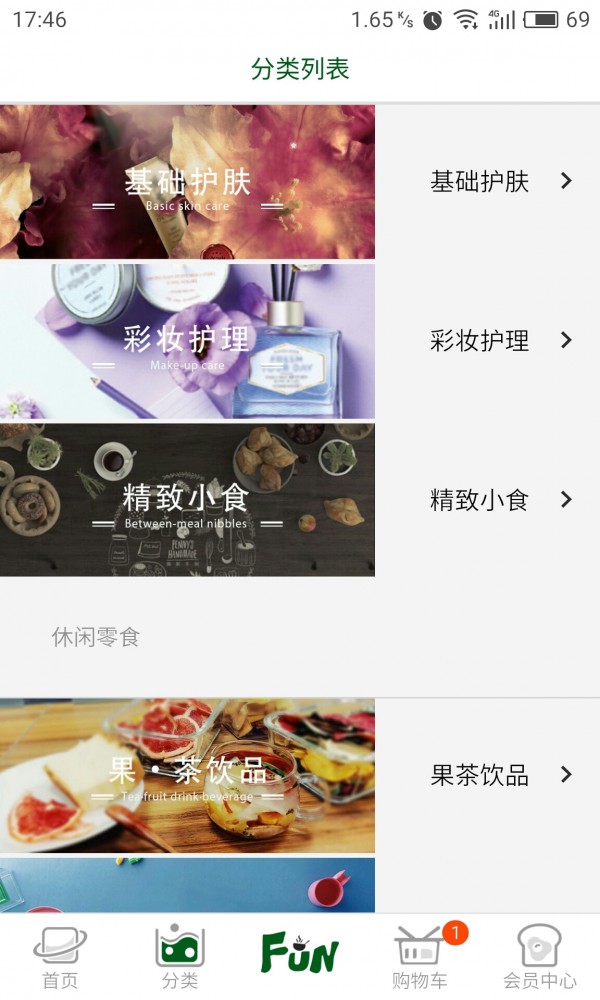Screen dimensions: 600x1000
Task: Switch to the 首页 tab
Action: point(60,957)
